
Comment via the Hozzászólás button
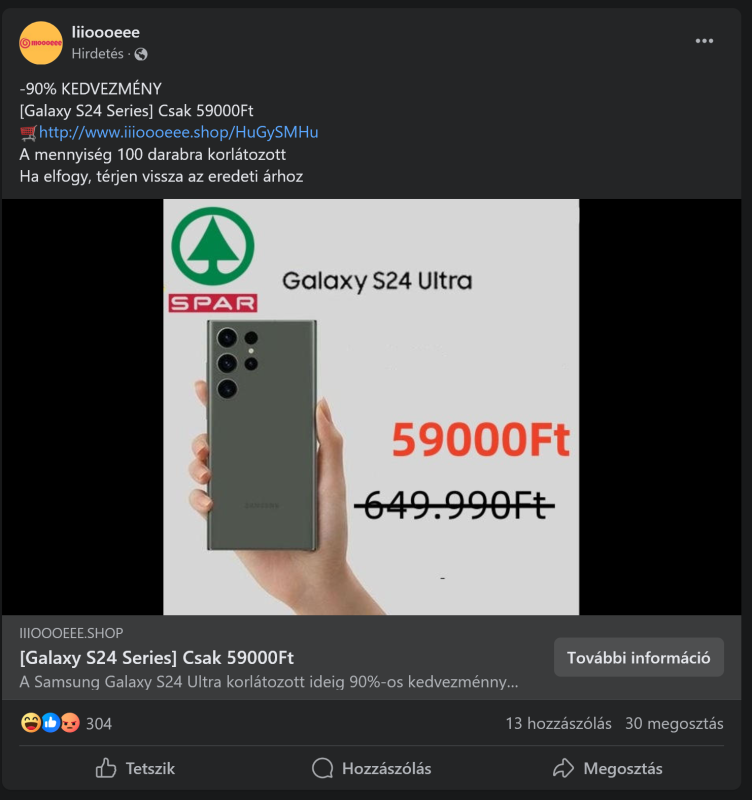click(372, 768)
